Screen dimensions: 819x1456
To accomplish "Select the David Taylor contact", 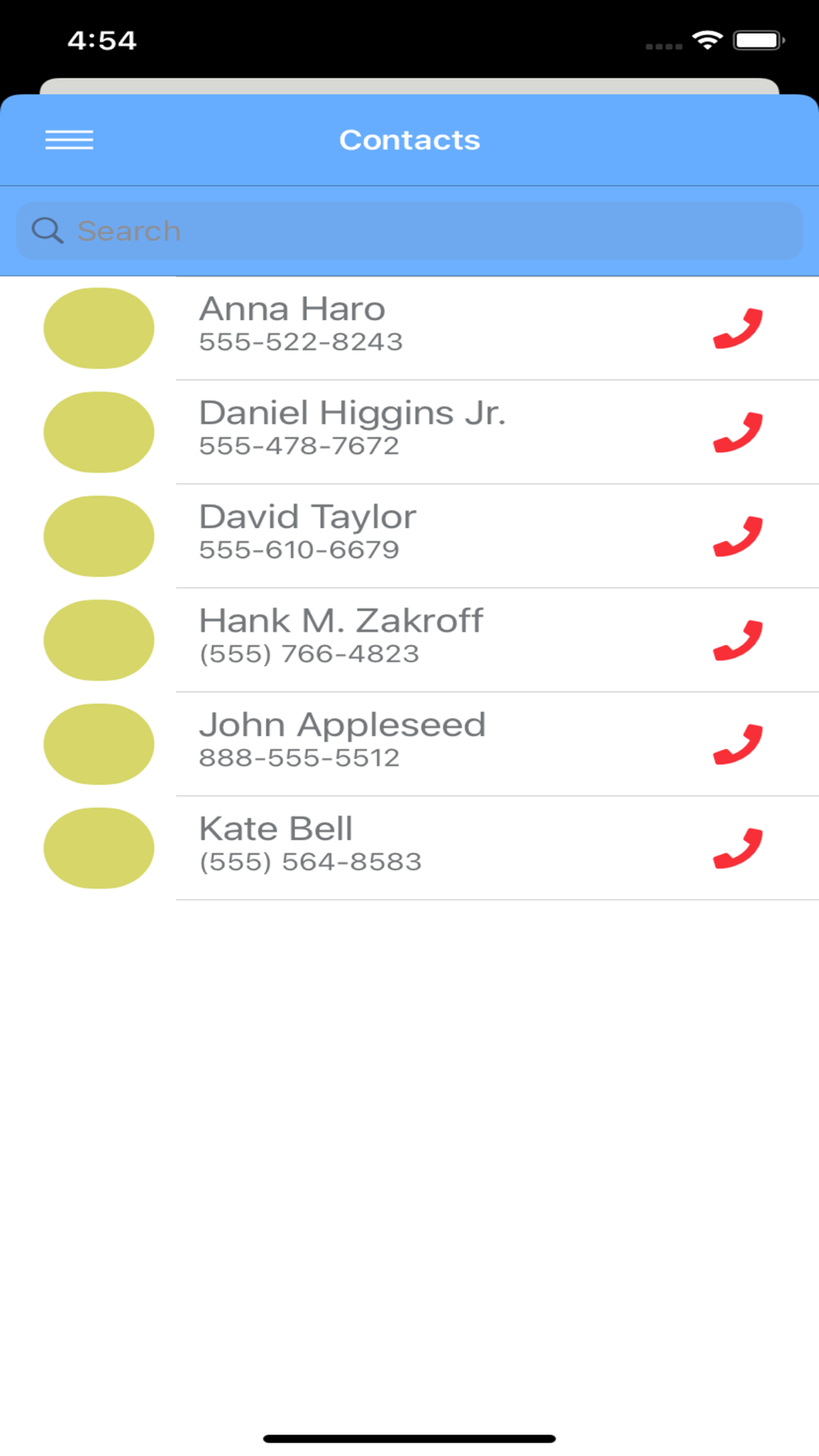I will [409, 536].
